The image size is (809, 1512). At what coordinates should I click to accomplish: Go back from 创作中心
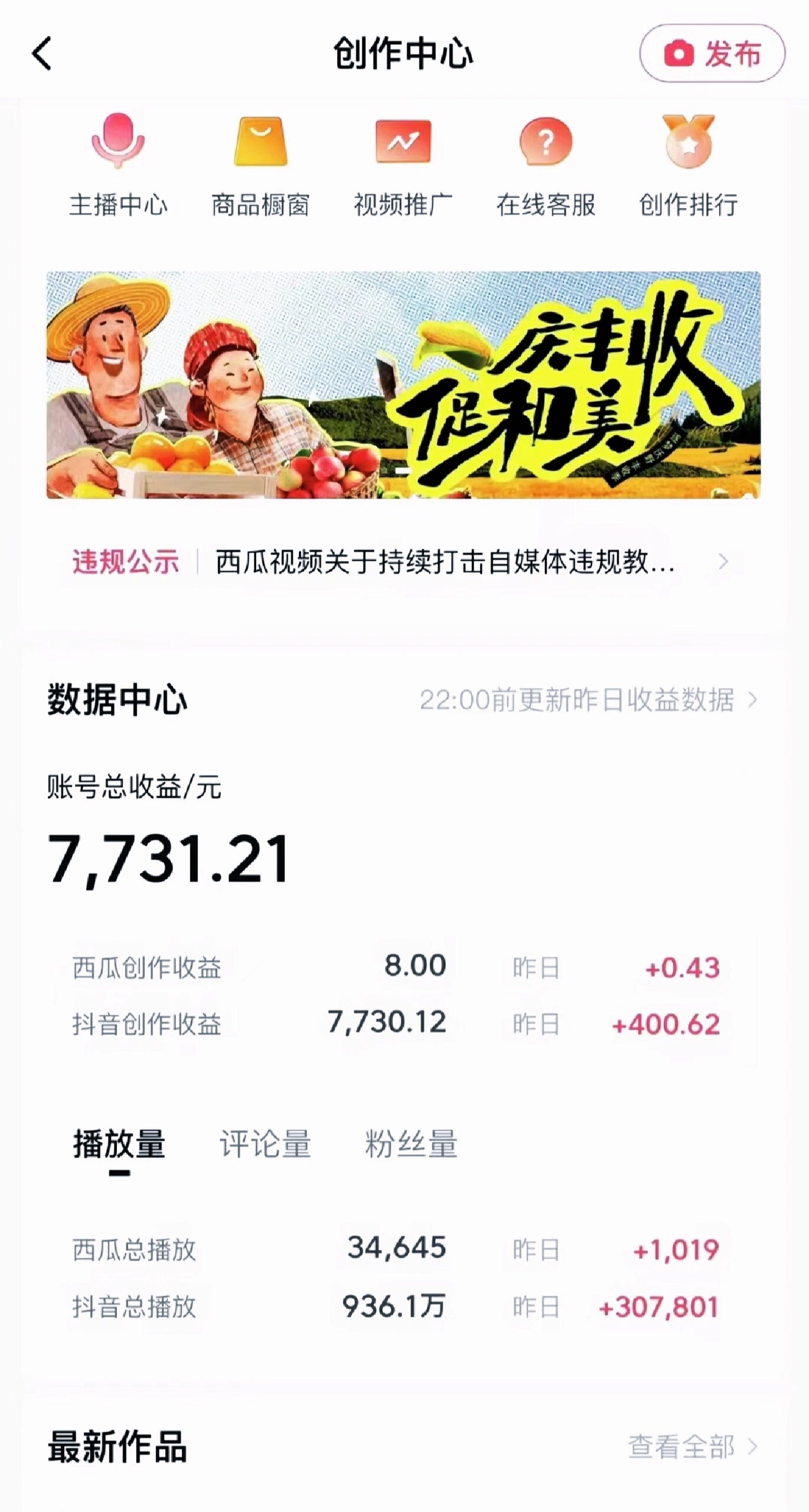coord(42,54)
